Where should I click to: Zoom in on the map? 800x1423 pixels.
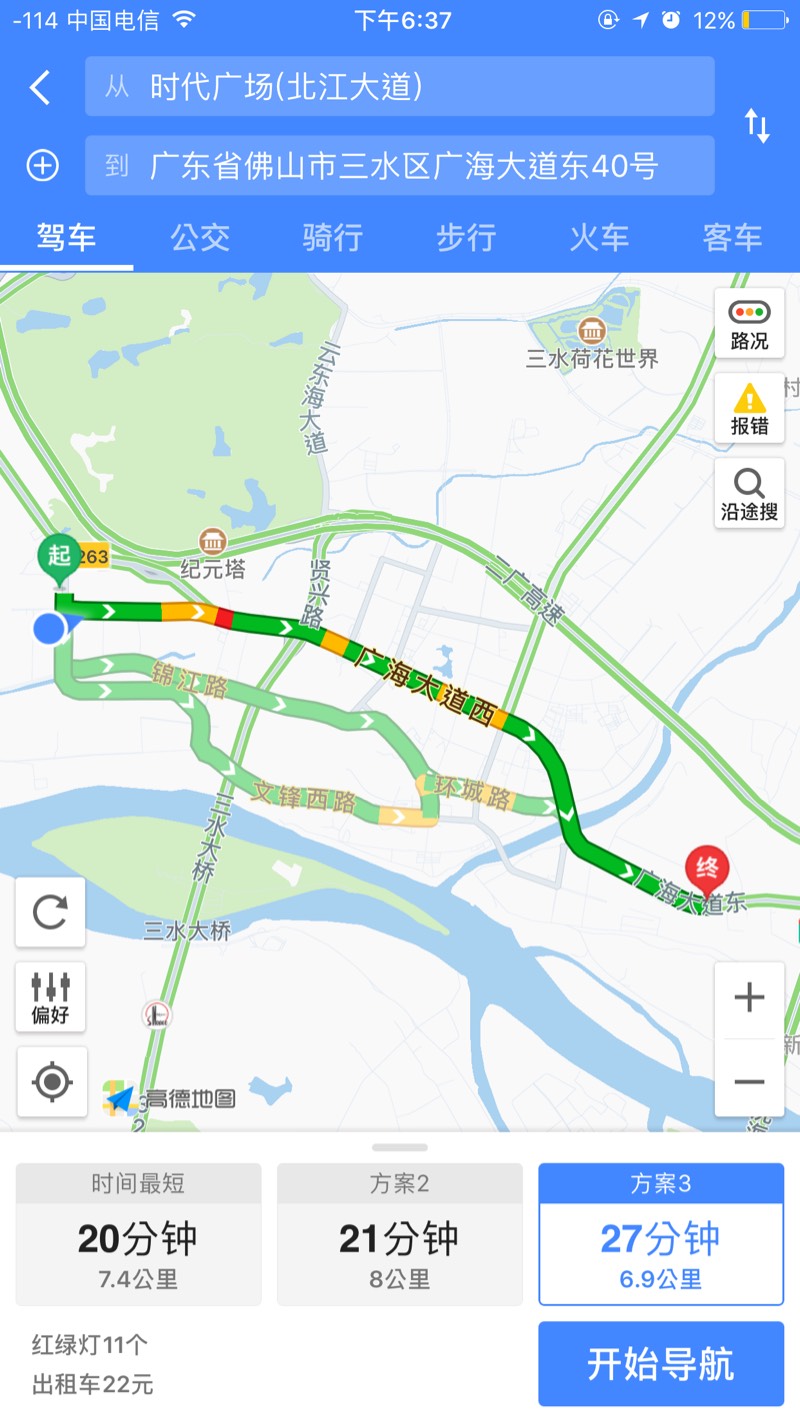click(749, 998)
